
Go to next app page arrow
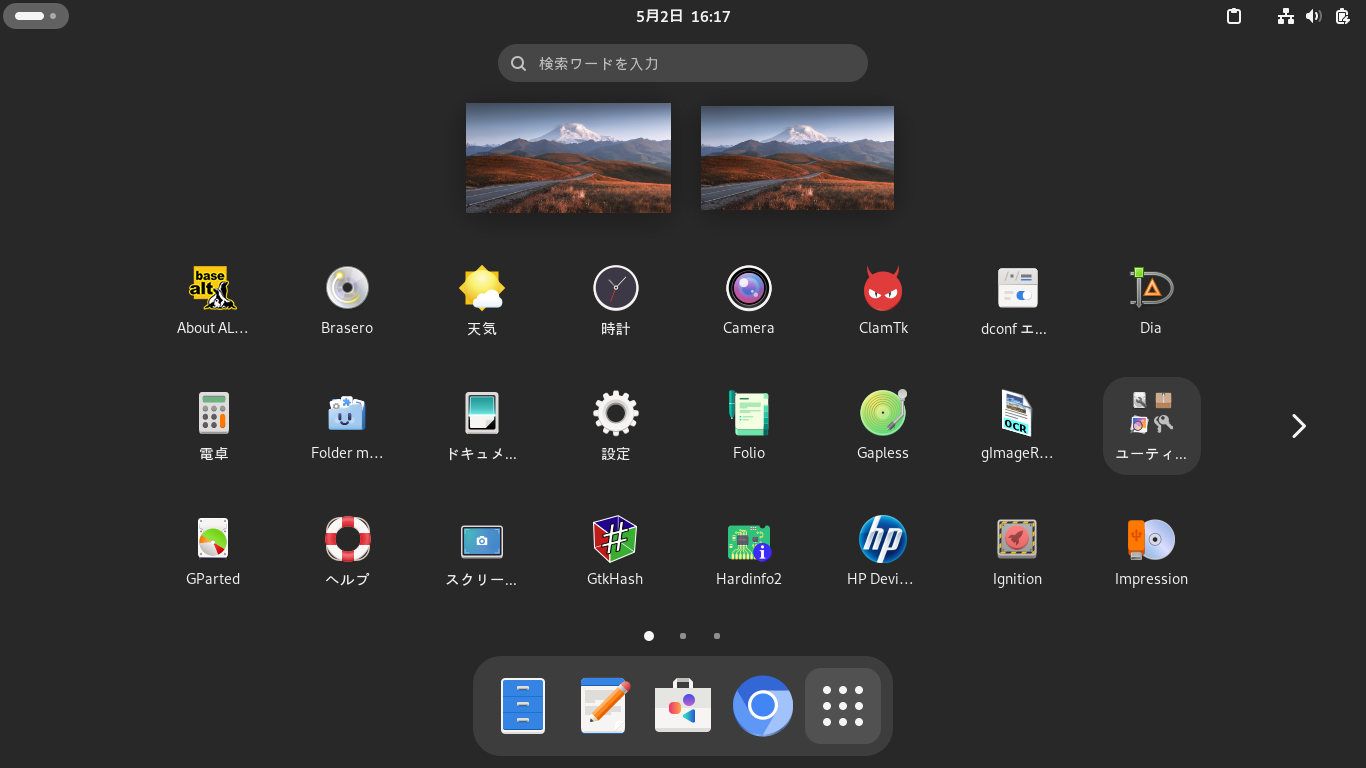tap(1298, 426)
